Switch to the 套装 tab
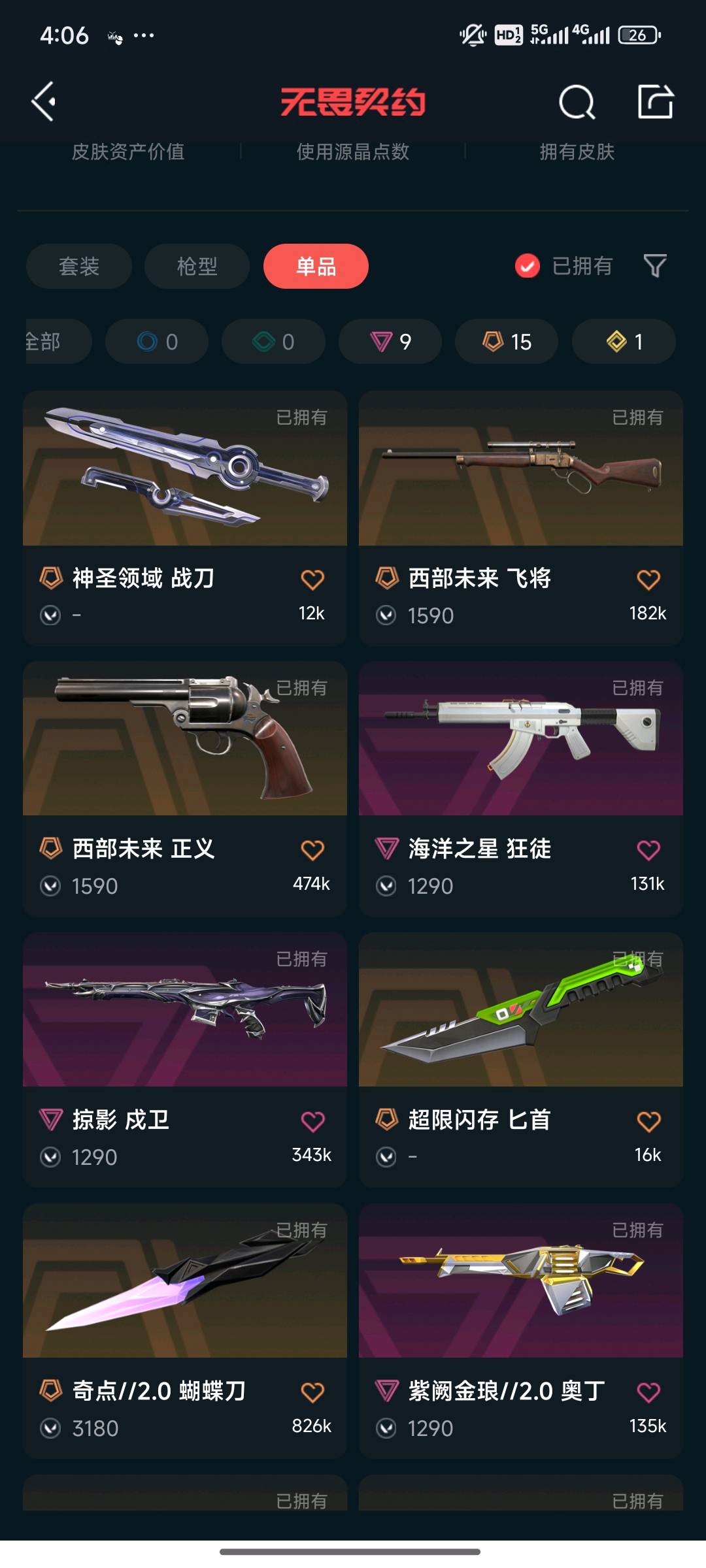 coord(79,266)
